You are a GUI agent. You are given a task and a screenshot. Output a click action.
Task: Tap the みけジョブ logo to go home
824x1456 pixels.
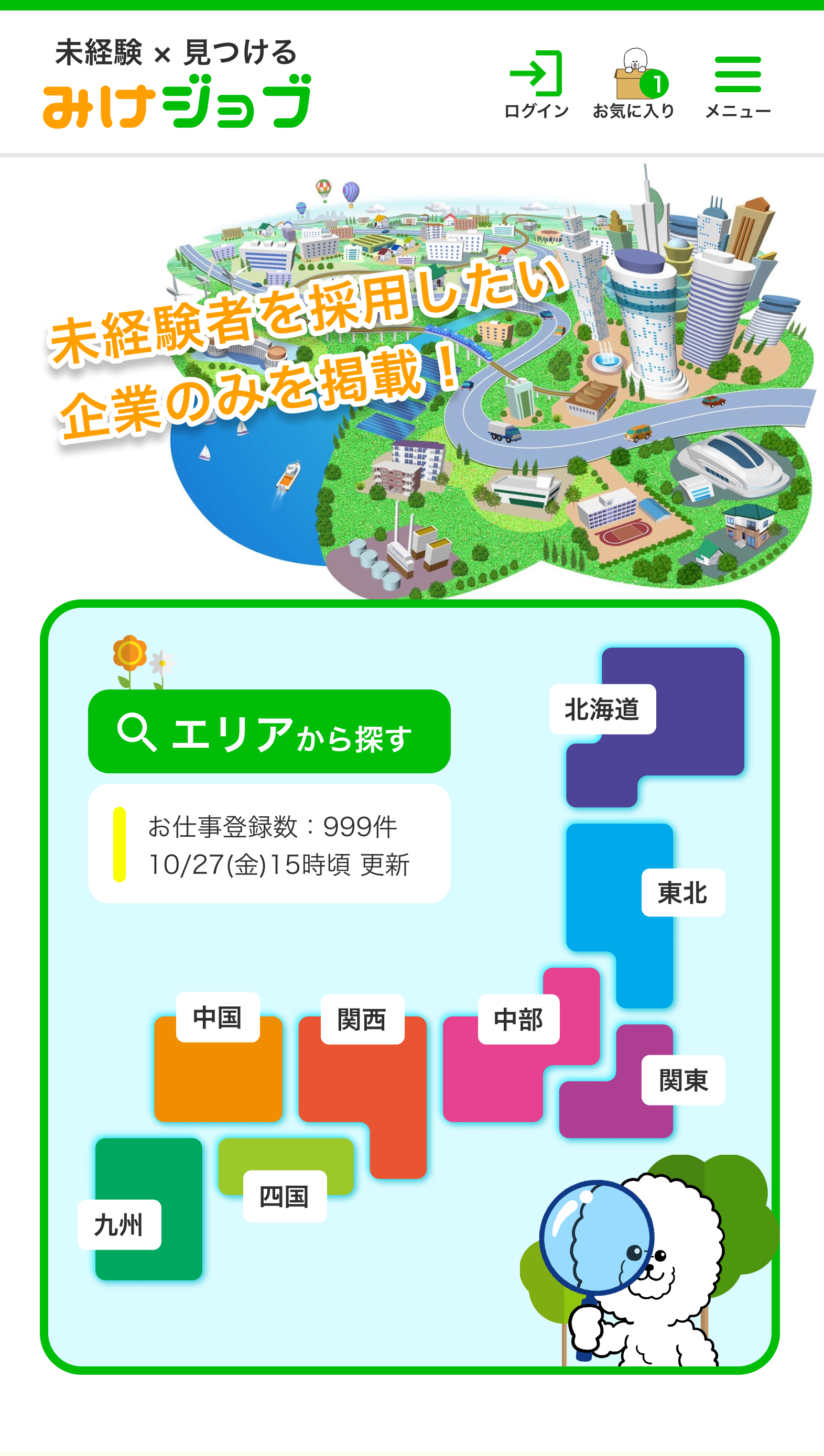coord(177,83)
